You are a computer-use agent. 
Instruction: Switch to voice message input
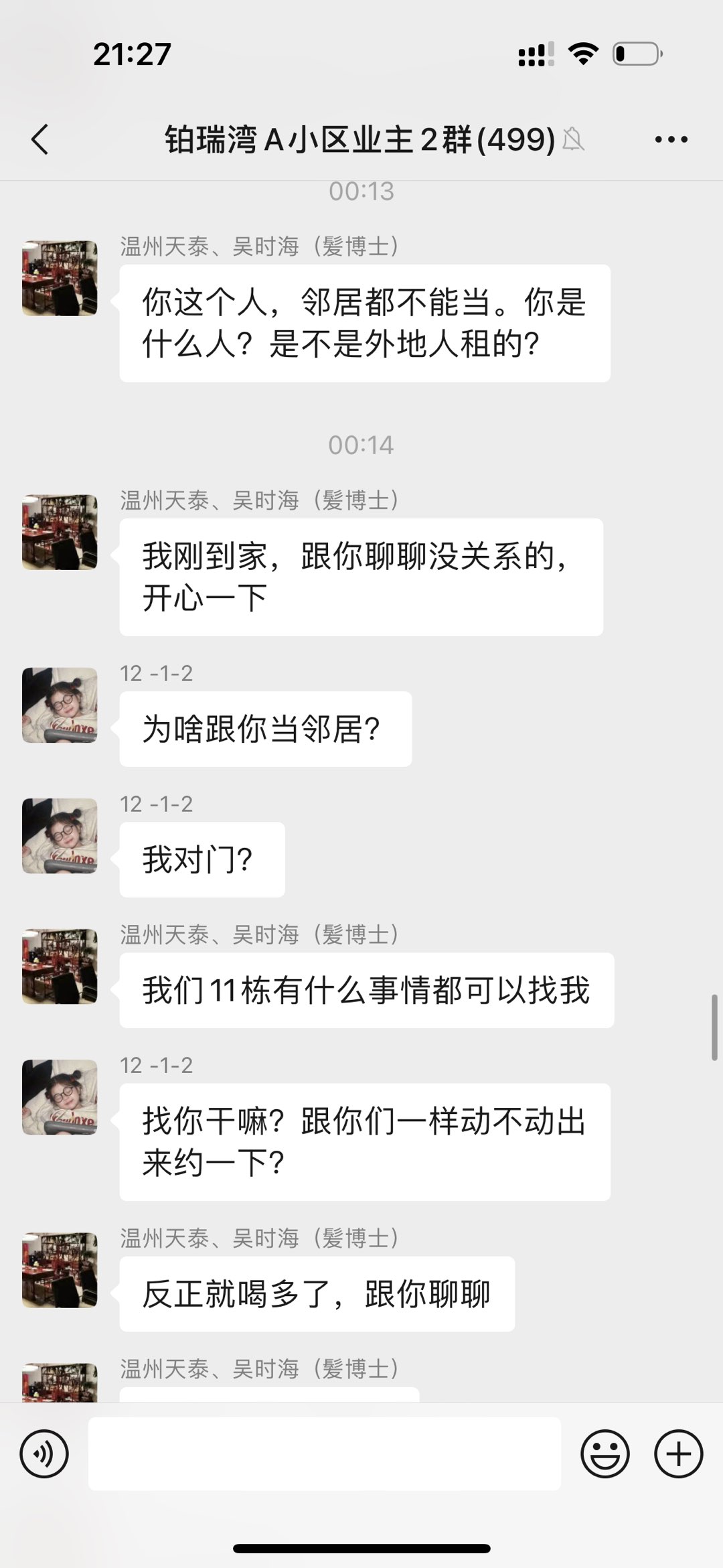(x=44, y=1454)
